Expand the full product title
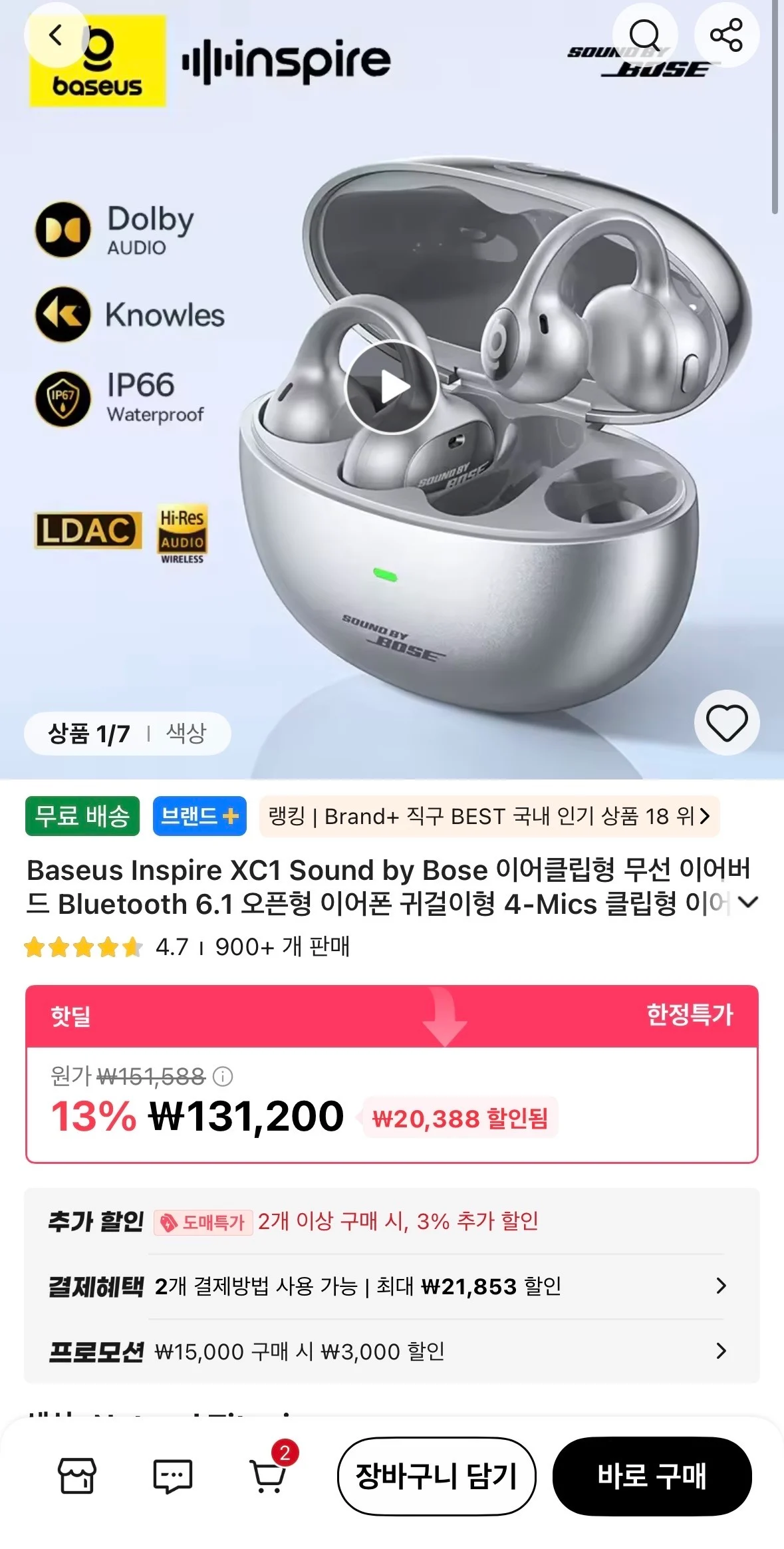The width and height of the screenshot is (784, 1549). pyautogui.click(x=749, y=903)
